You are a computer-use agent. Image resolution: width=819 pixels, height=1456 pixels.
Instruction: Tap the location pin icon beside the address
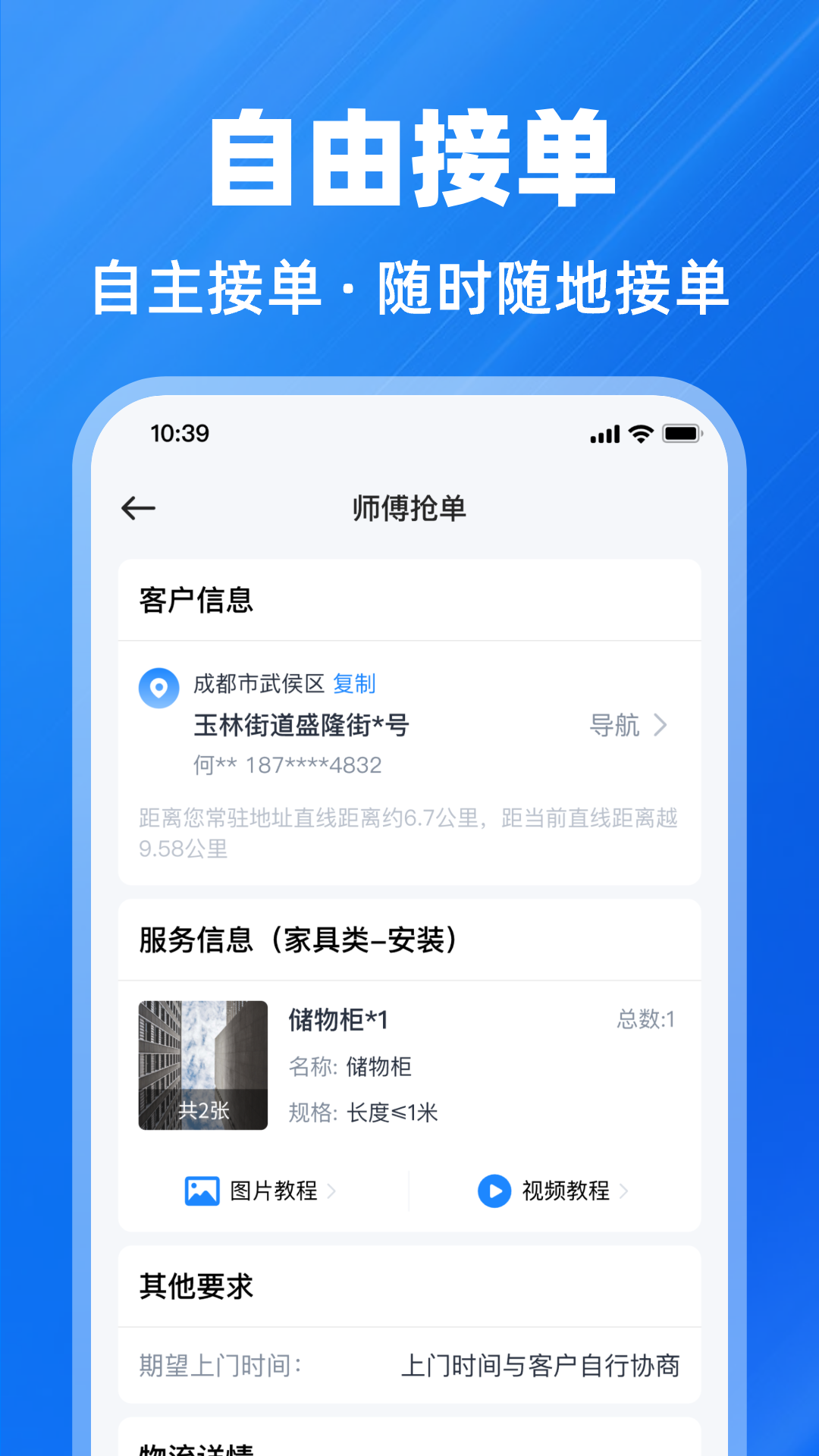159,689
